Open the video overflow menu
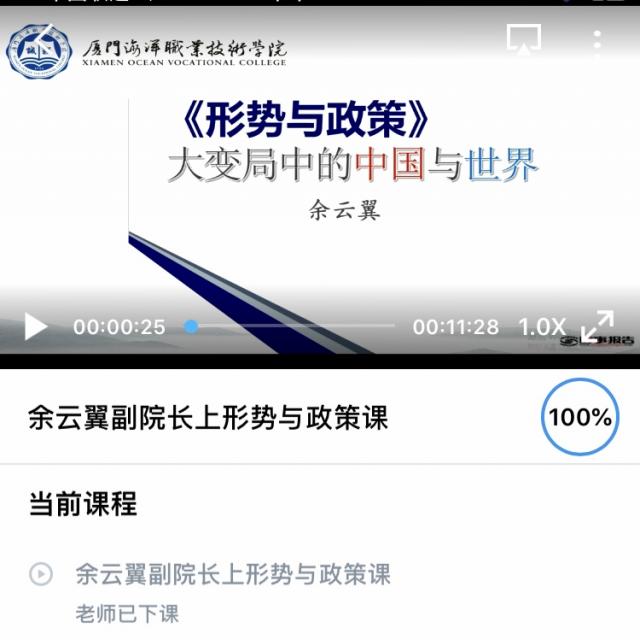Viewport: 640px width, 640px height. coord(597,41)
